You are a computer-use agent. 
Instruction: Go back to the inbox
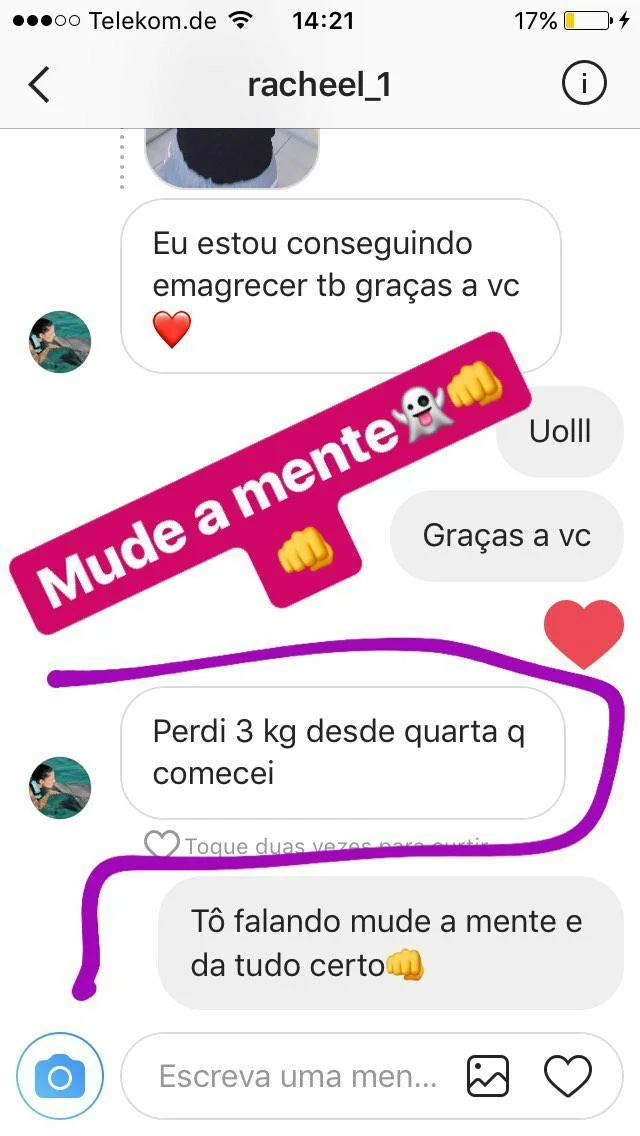coord(39,85)
